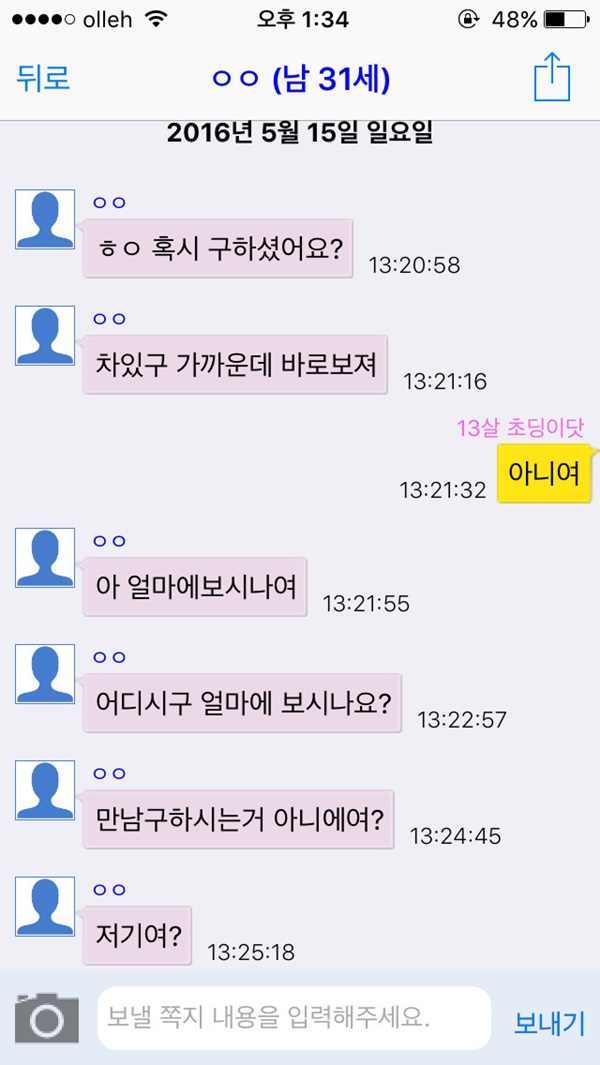The width and height of the screenshot is (600, 1065).
Task: Send the message with 보내기
Action: coord(549,1022)
